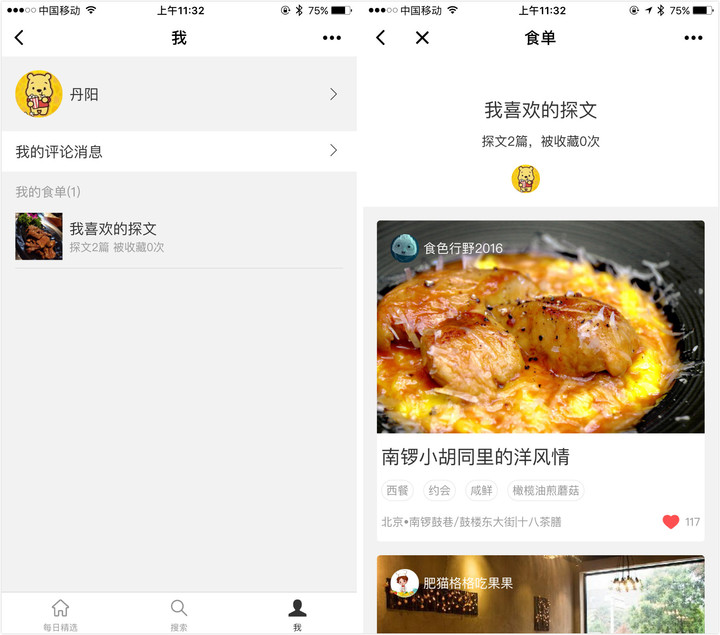Open overflow menu on 食单 screen
The height and width of the screenshot is (635, 720).
pos(693,38)
